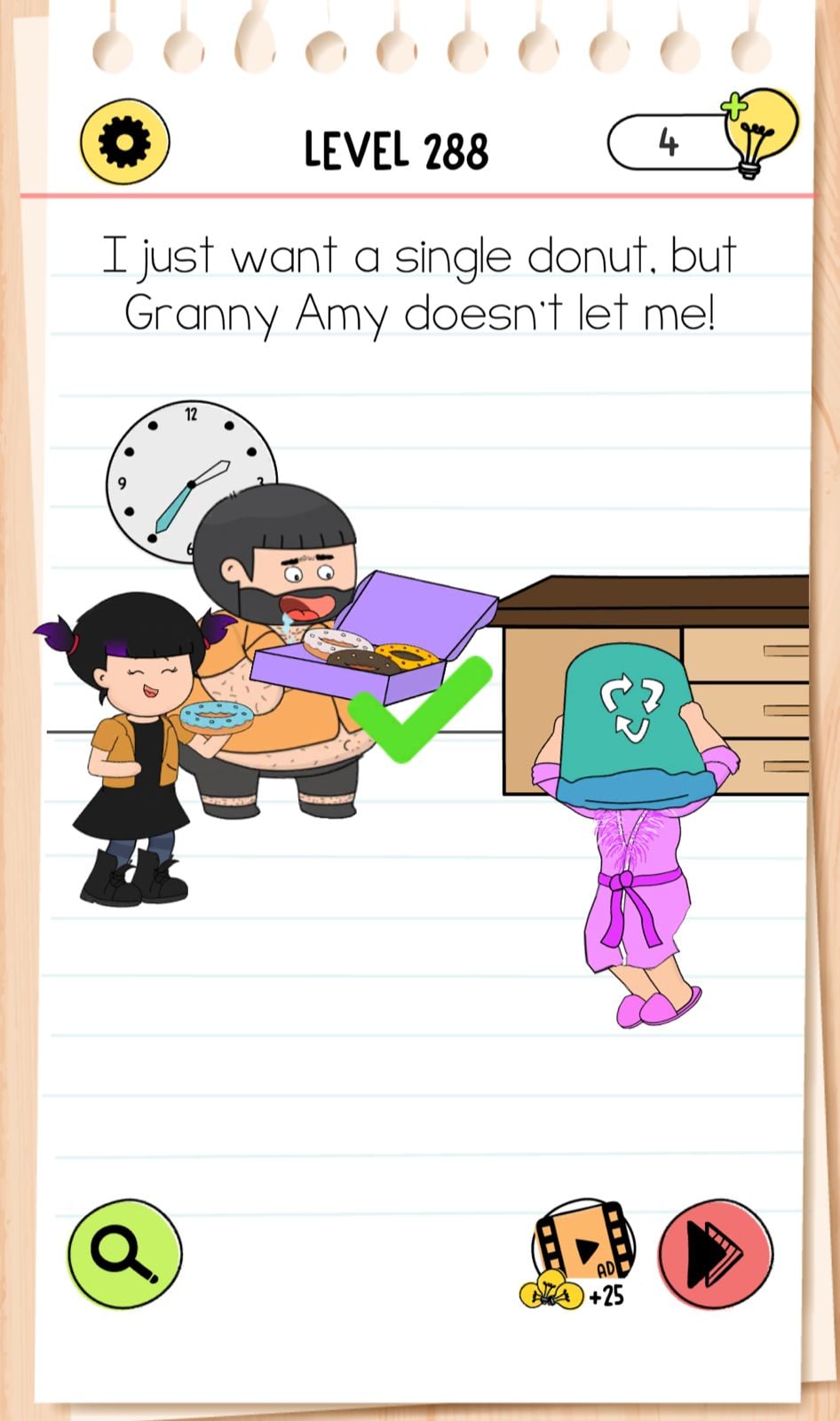The width and height of the screenshot is (840, 1421).
Task: Skip this level with fast-forward button
Action: pyautogui.click(x=716, y=1253)
